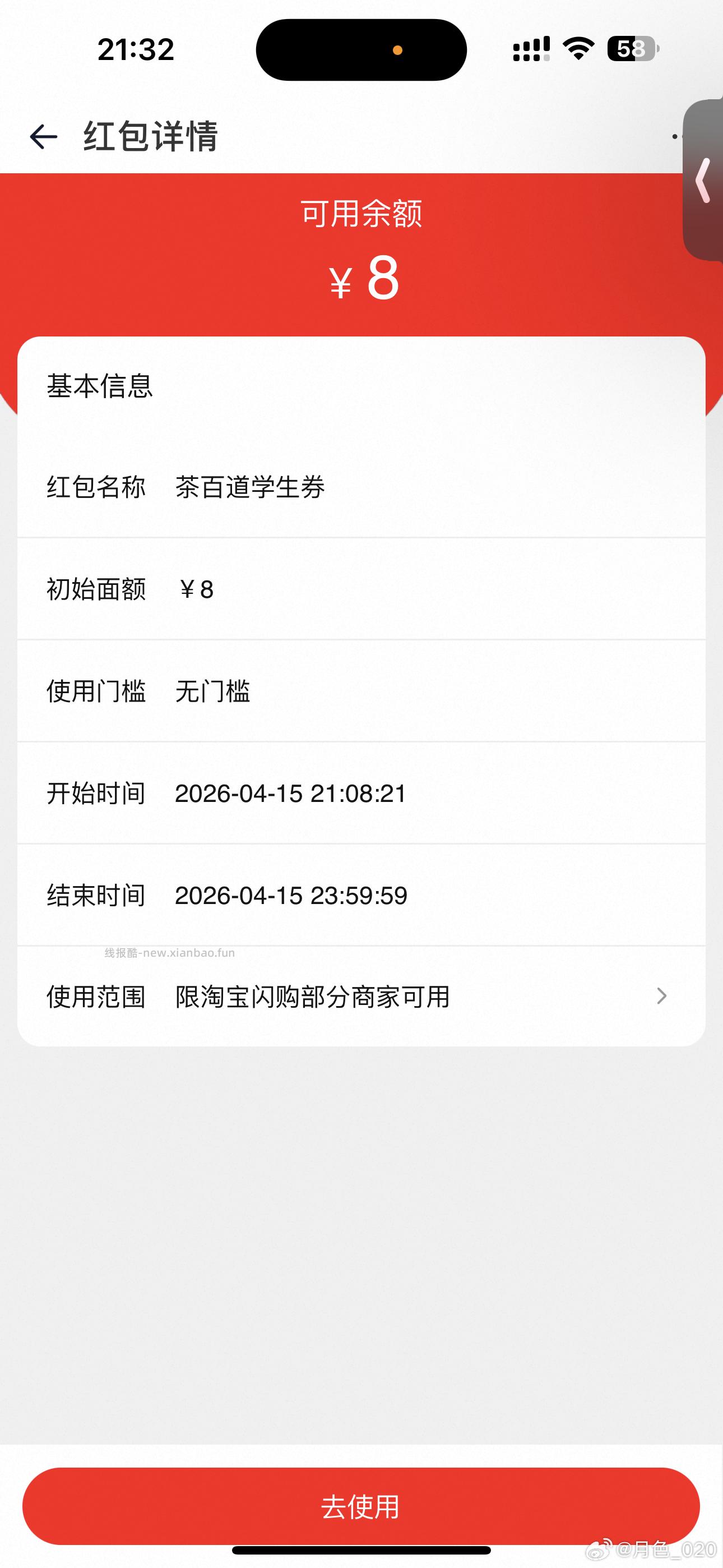Tap the back arrow to exit 红包详情

click(43, 137)
